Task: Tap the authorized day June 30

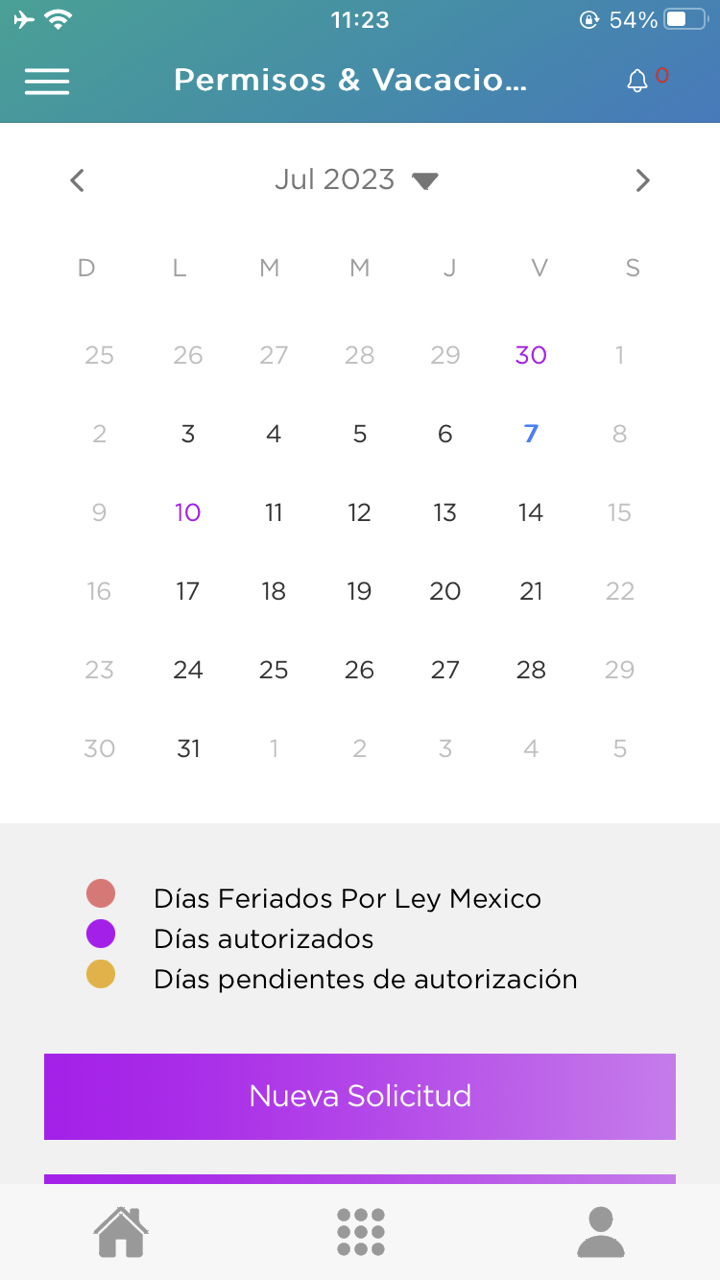Action: click(x=531, y=355)
